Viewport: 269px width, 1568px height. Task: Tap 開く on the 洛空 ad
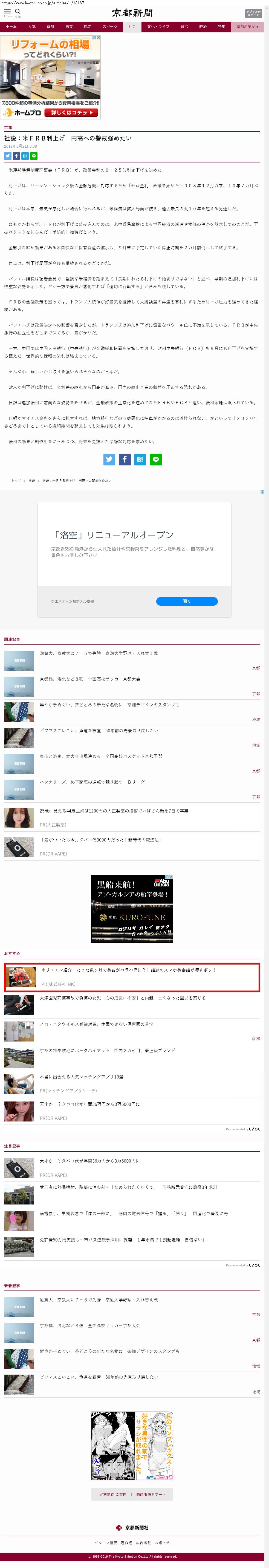(x=187, y=601)
